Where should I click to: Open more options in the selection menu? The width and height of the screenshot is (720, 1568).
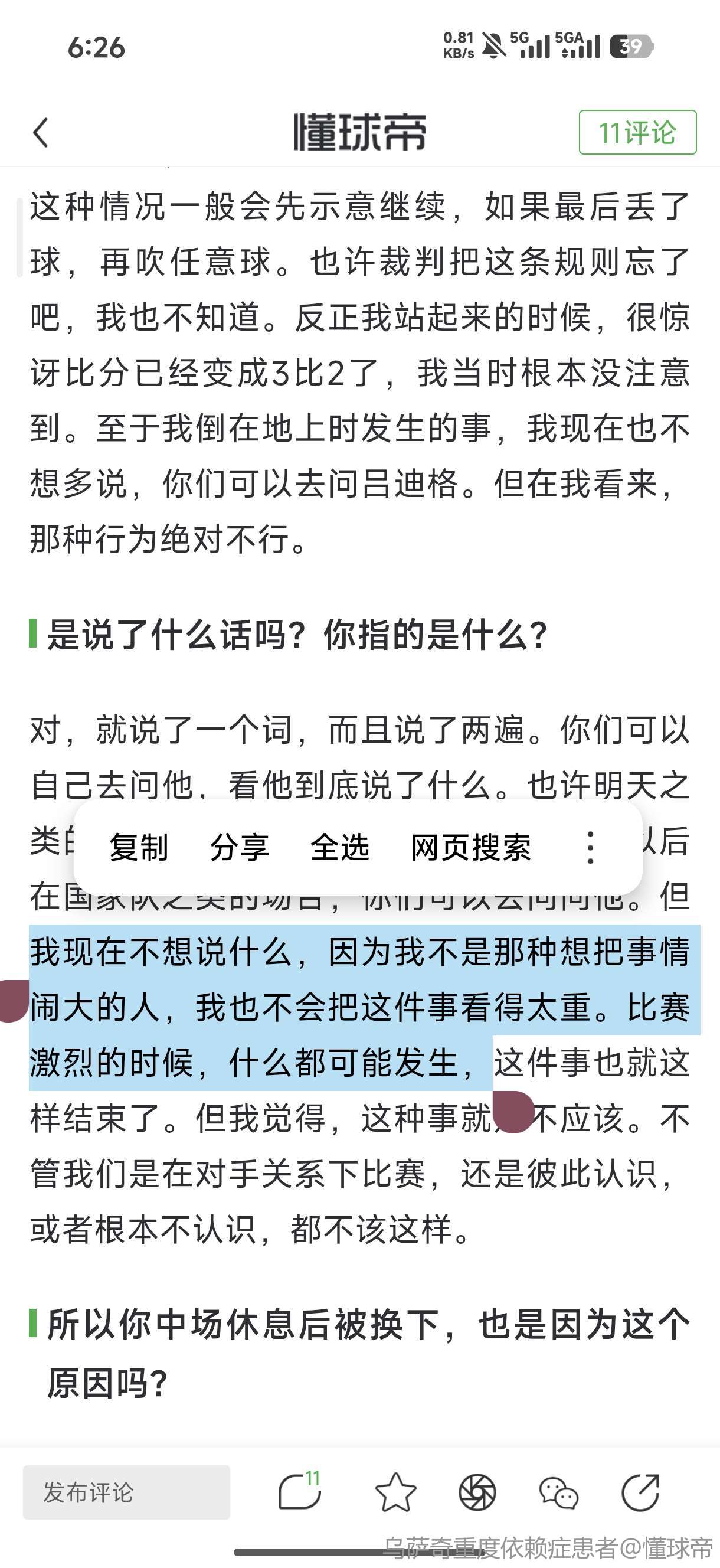tap(590, 847)
